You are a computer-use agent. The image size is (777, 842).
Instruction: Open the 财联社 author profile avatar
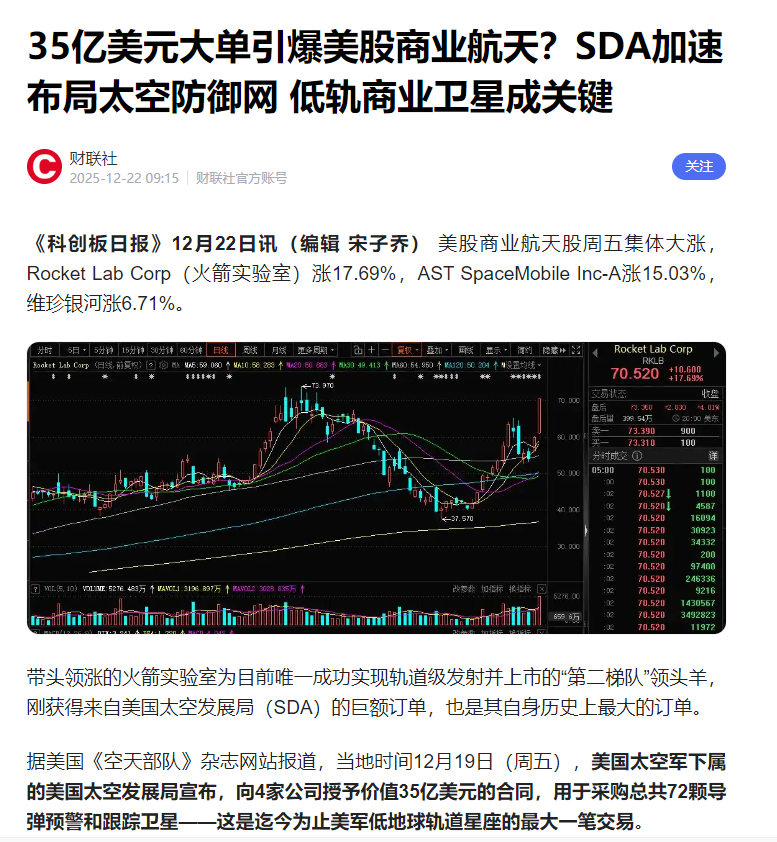point(44,166)
